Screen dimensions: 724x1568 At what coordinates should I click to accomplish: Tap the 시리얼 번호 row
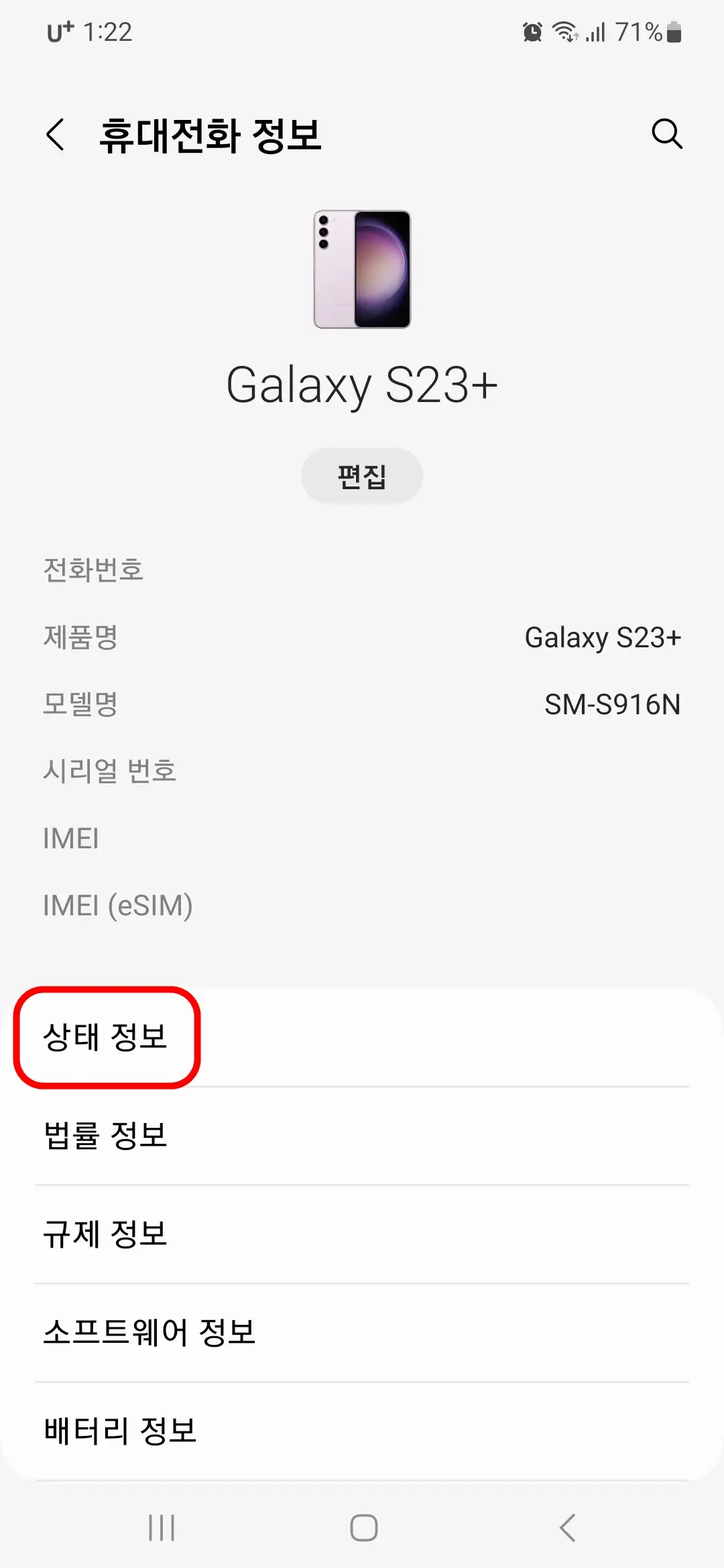111,771
